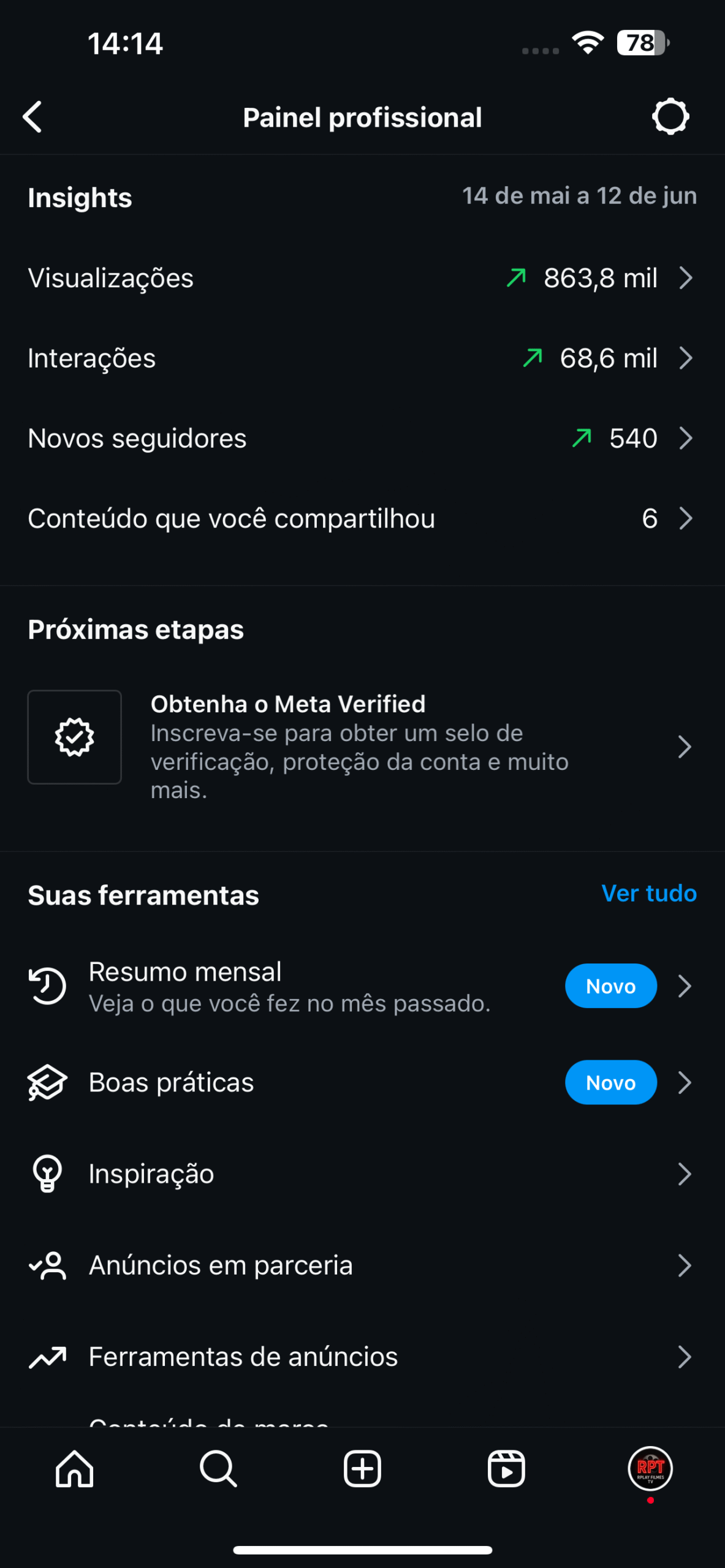The width and height of the screenshot is (725, 1568).
Task: Open Conteúdo que você compartilhou
Action: (x=362, y=519)
